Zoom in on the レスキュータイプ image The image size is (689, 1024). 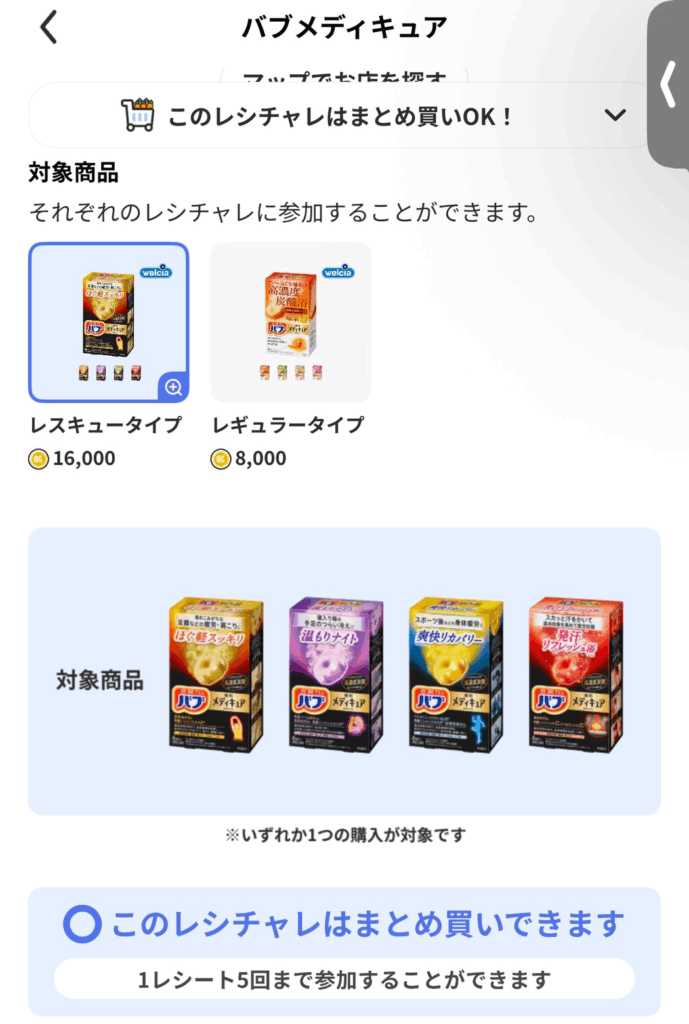pos(172,386)
